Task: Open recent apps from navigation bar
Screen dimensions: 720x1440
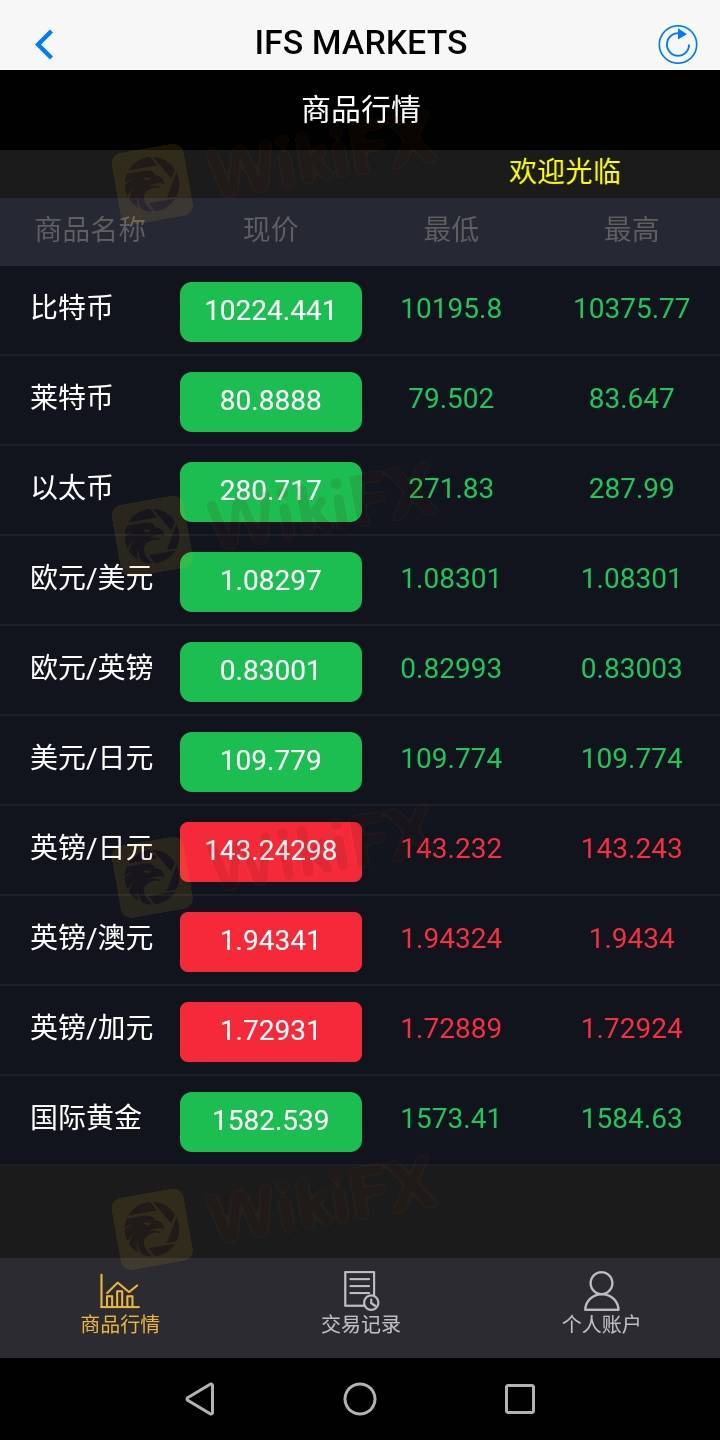Action: 519,1398
